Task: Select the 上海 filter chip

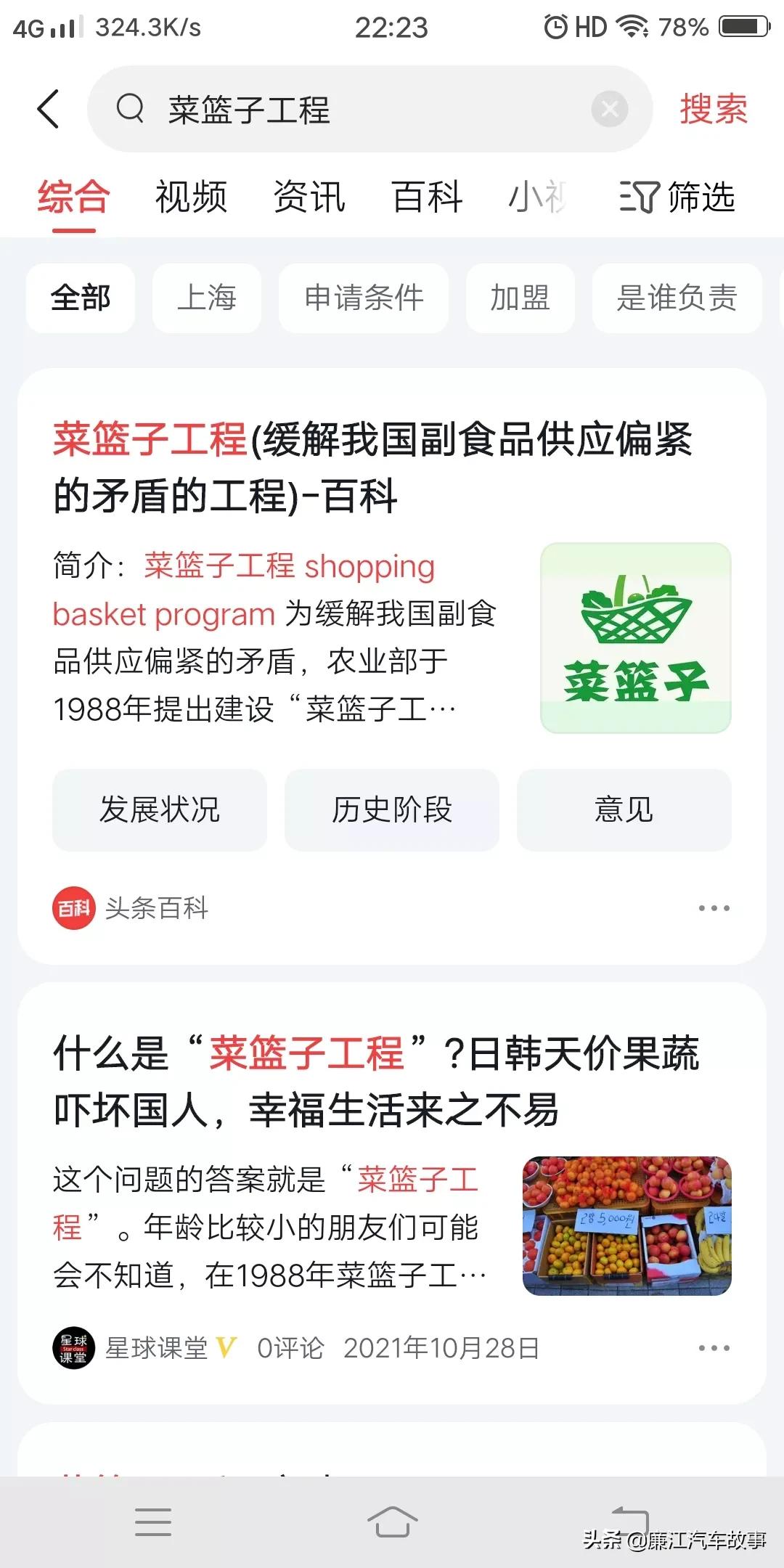Action: coord(207,298)
